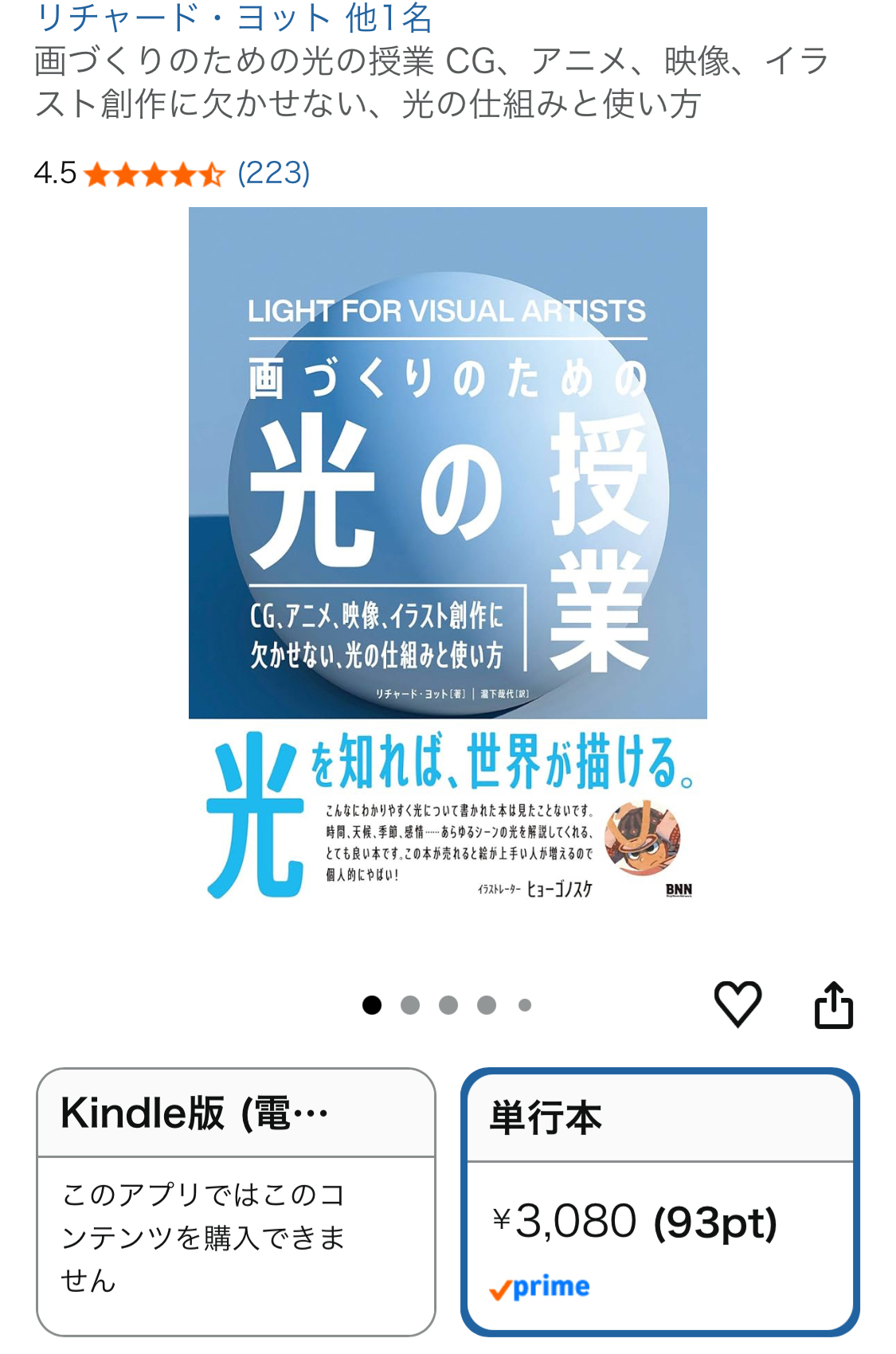Select the 単行本 format ¥3,080

659,1203
